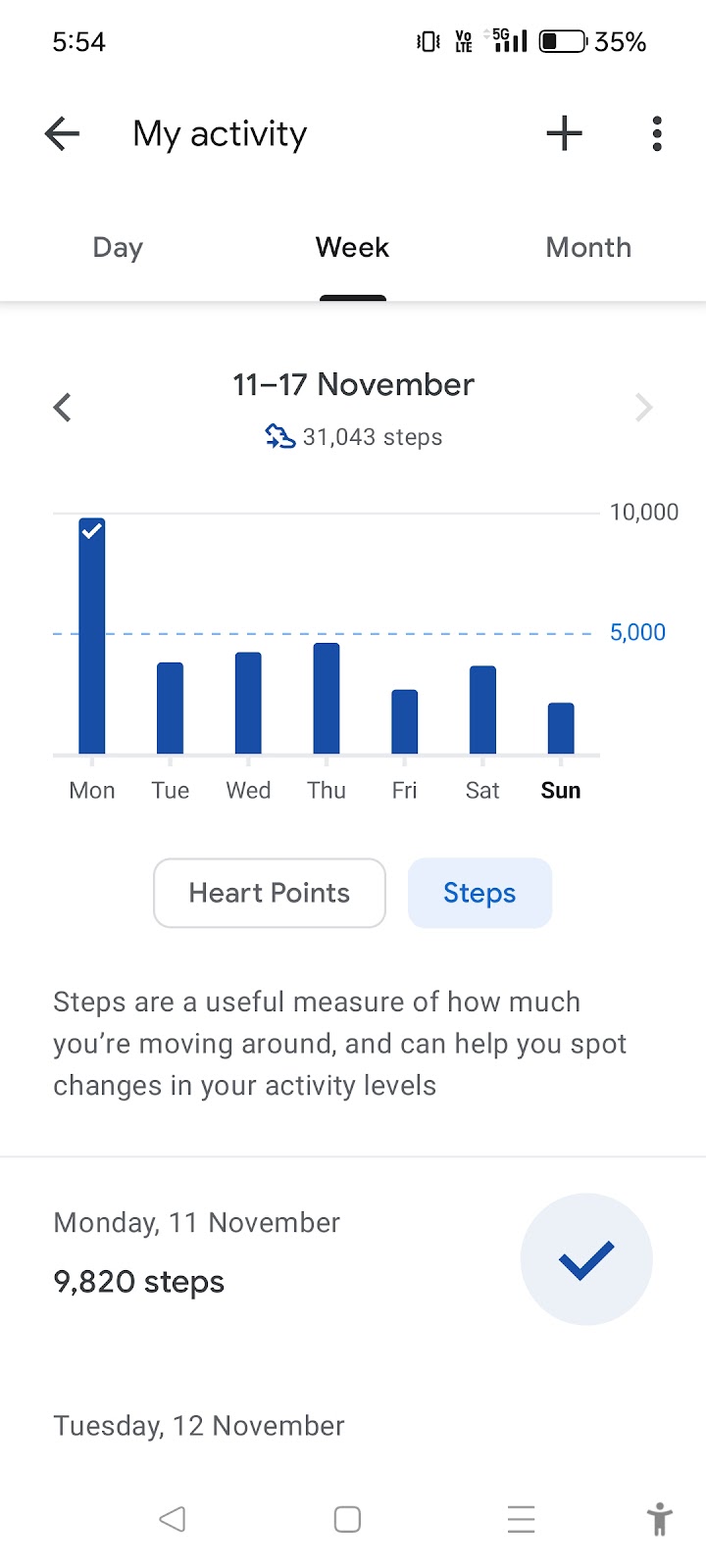Viewport: 706px width, 1568px height.
Task: Show the Heart Points chart
Action: click(270, 893)
